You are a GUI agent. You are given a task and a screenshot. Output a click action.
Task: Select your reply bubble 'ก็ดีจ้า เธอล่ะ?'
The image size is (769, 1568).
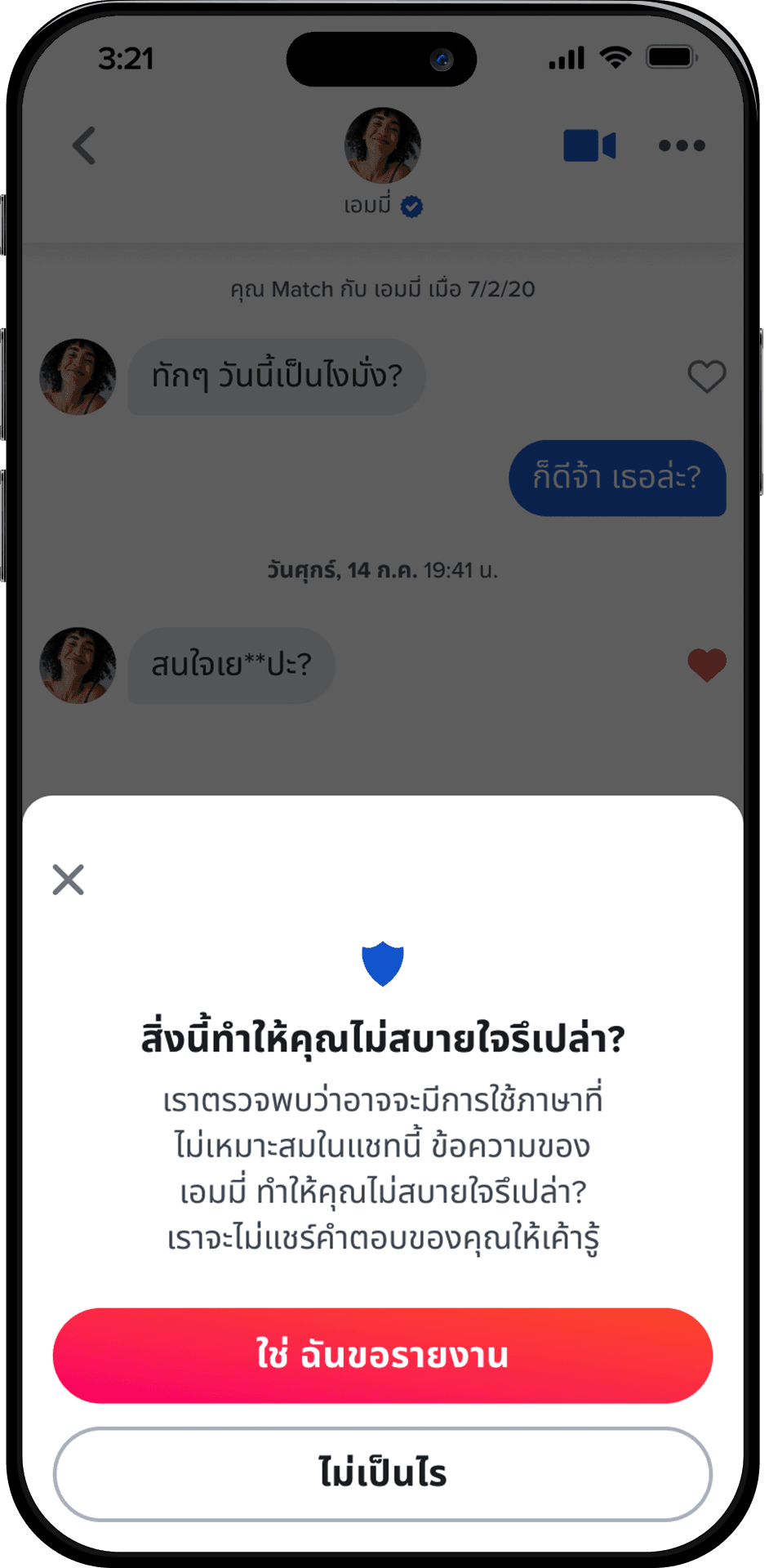pyautogui.click(x=617, y=479)
